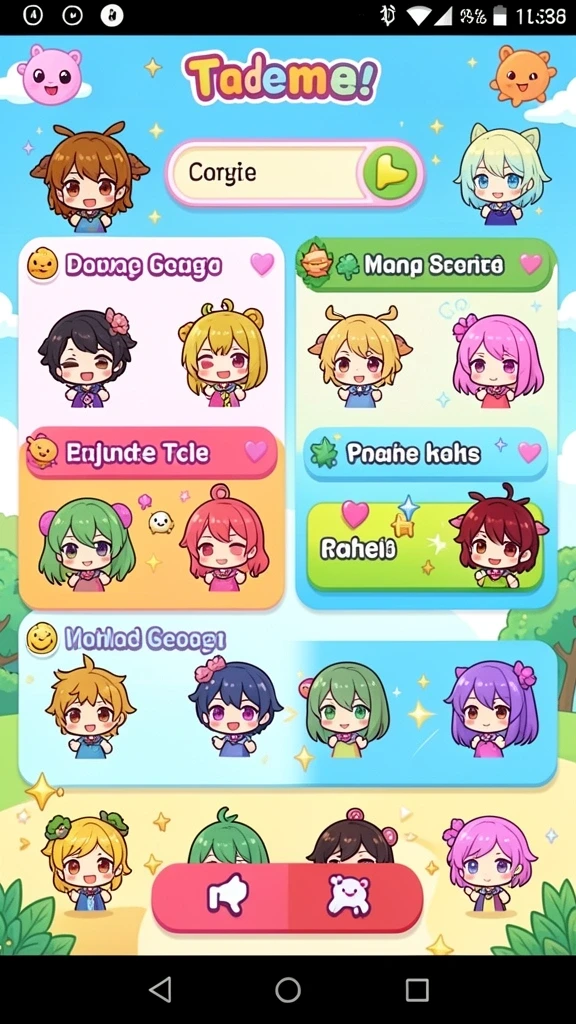Return to the home screen via the circle button
Image resolution: width=576 pixels, height=1024 pixels.
(287, 989)
